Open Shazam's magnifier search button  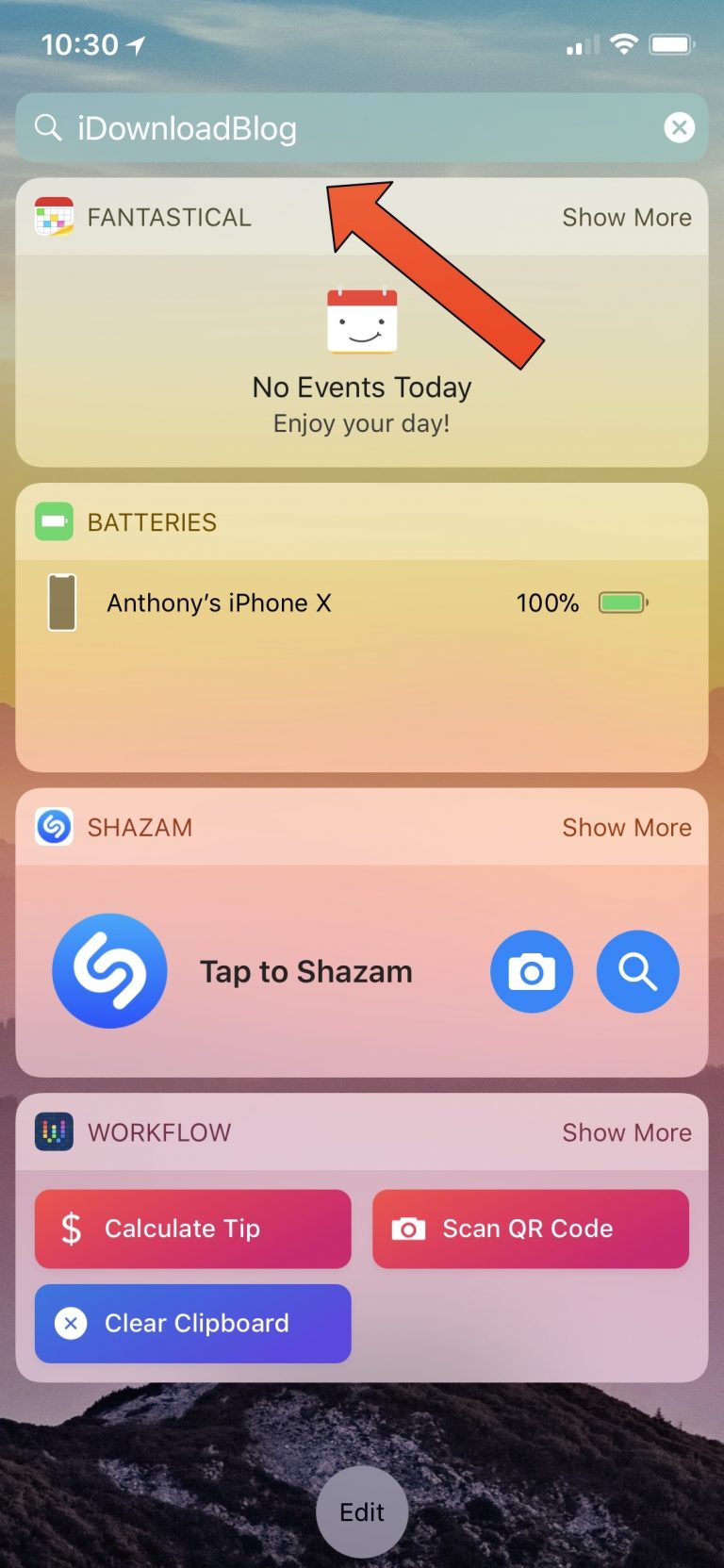[637, 972]
